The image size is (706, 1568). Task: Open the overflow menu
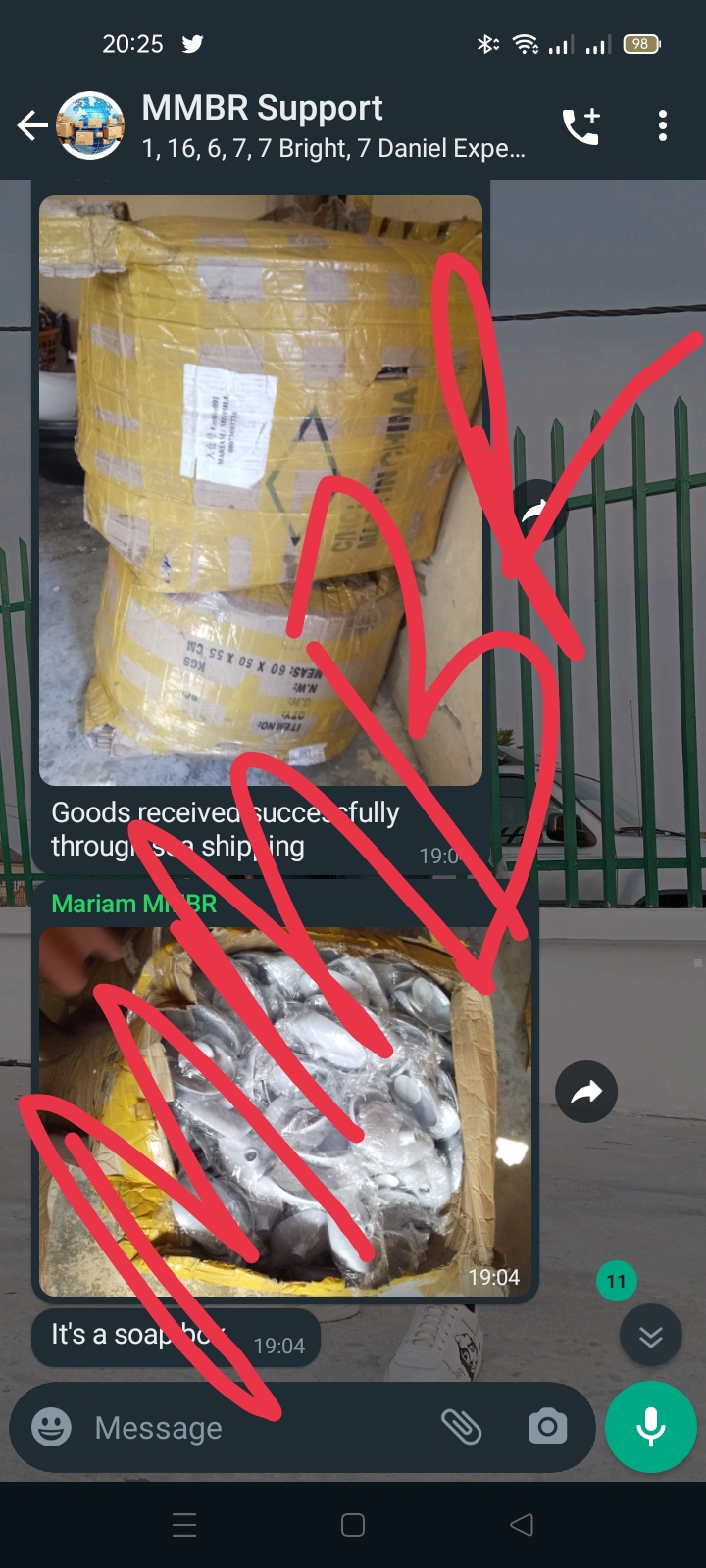coord(663,125)
